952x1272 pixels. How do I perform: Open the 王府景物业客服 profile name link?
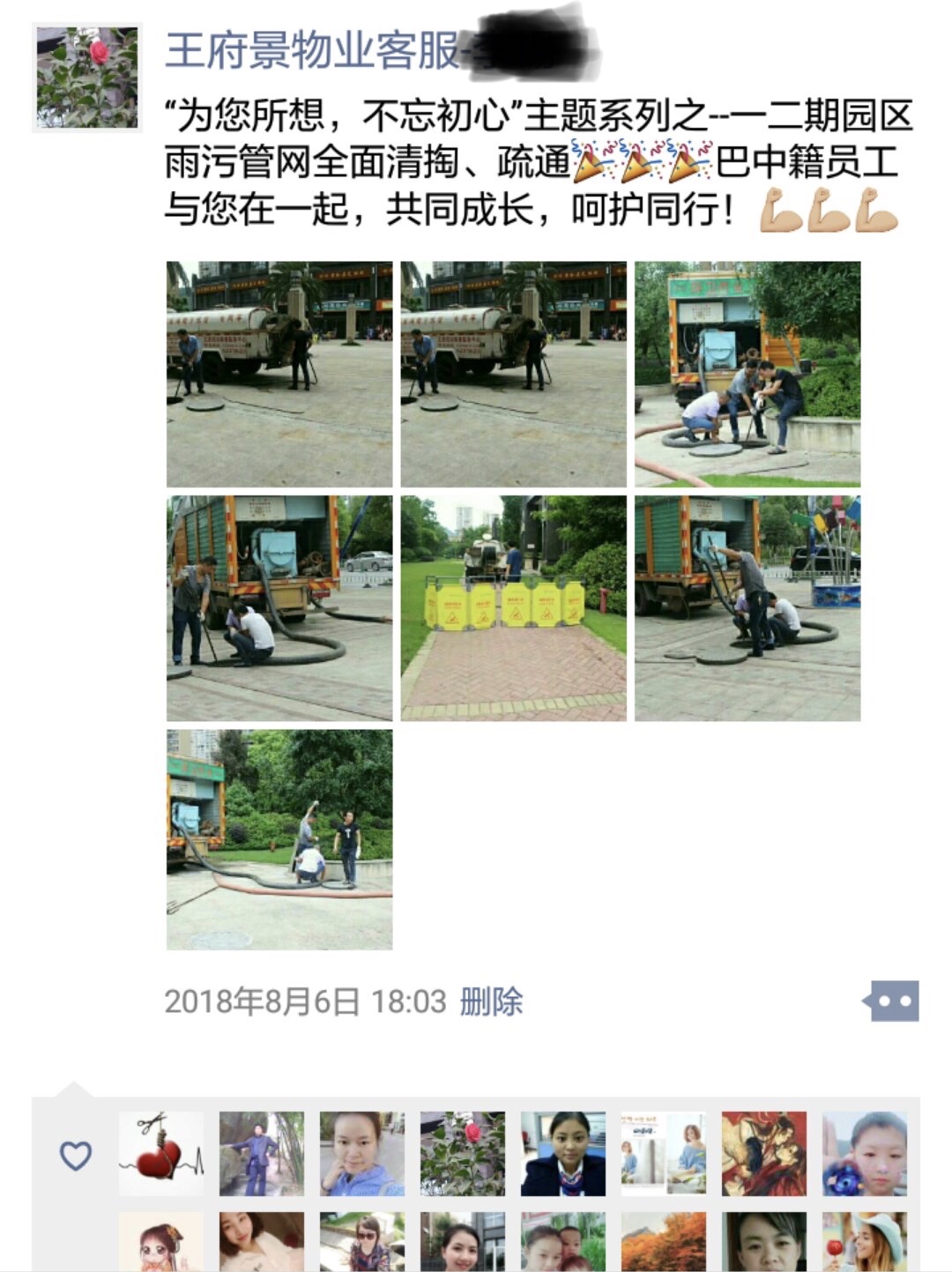click(313, 50)
